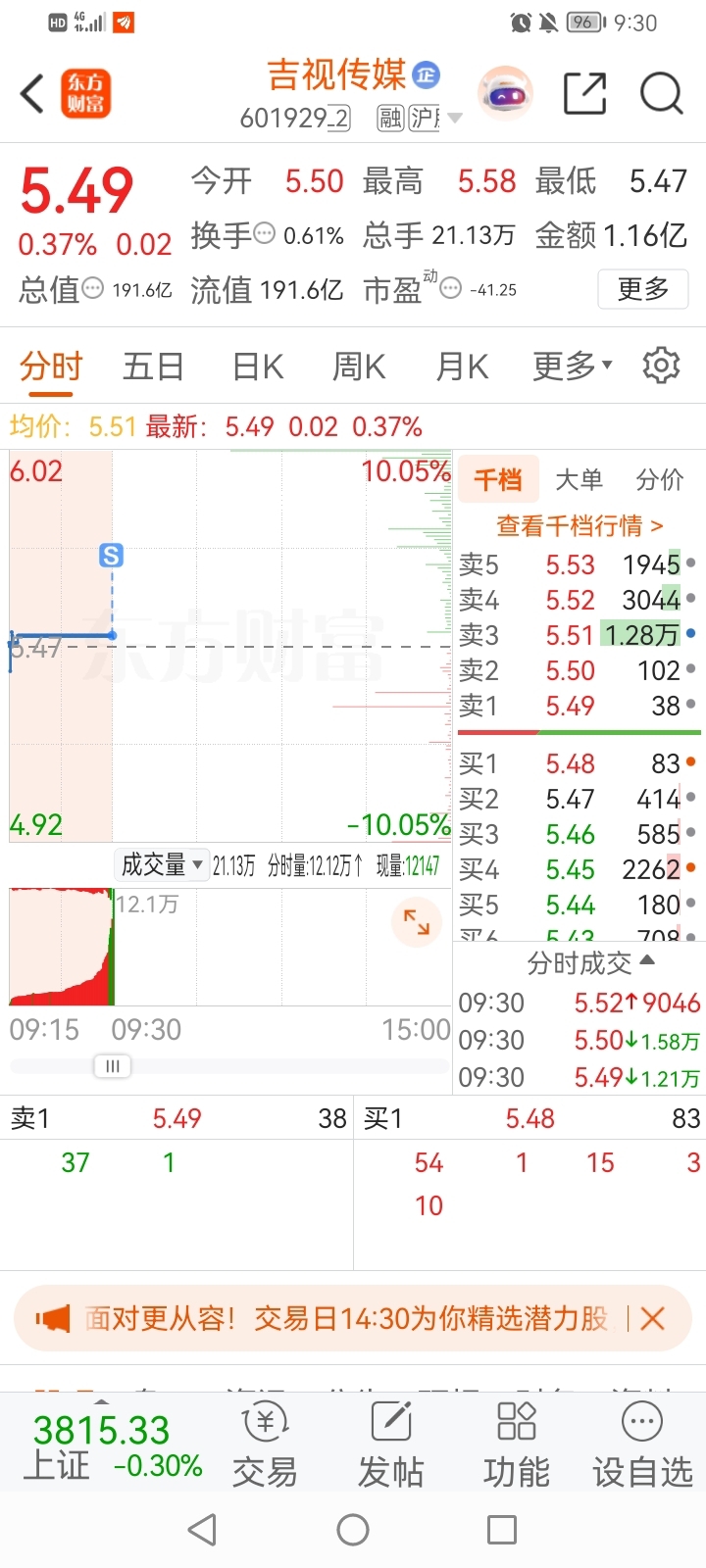Expand the chart to fullscreen
The height and width of the screenshot is (1568, 706).
[417, 922]
